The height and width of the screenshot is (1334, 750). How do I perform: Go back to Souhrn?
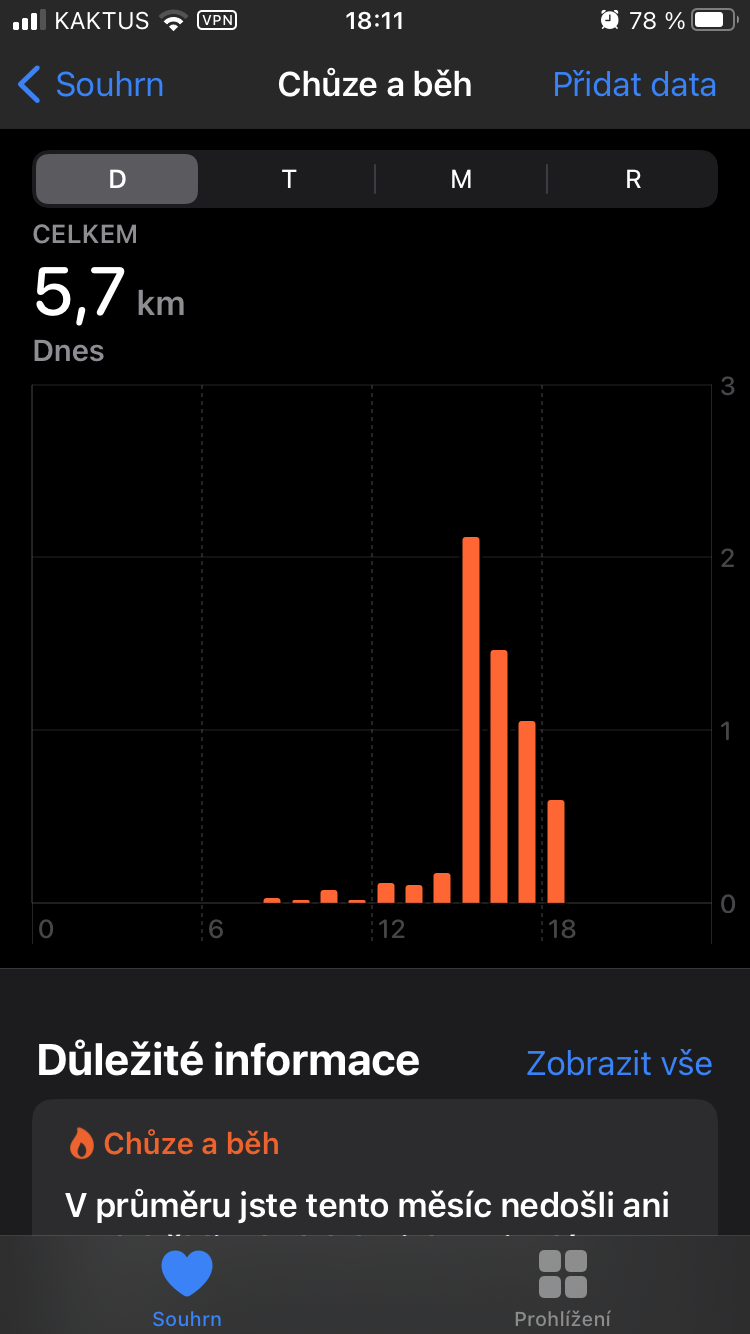[91, 85]
